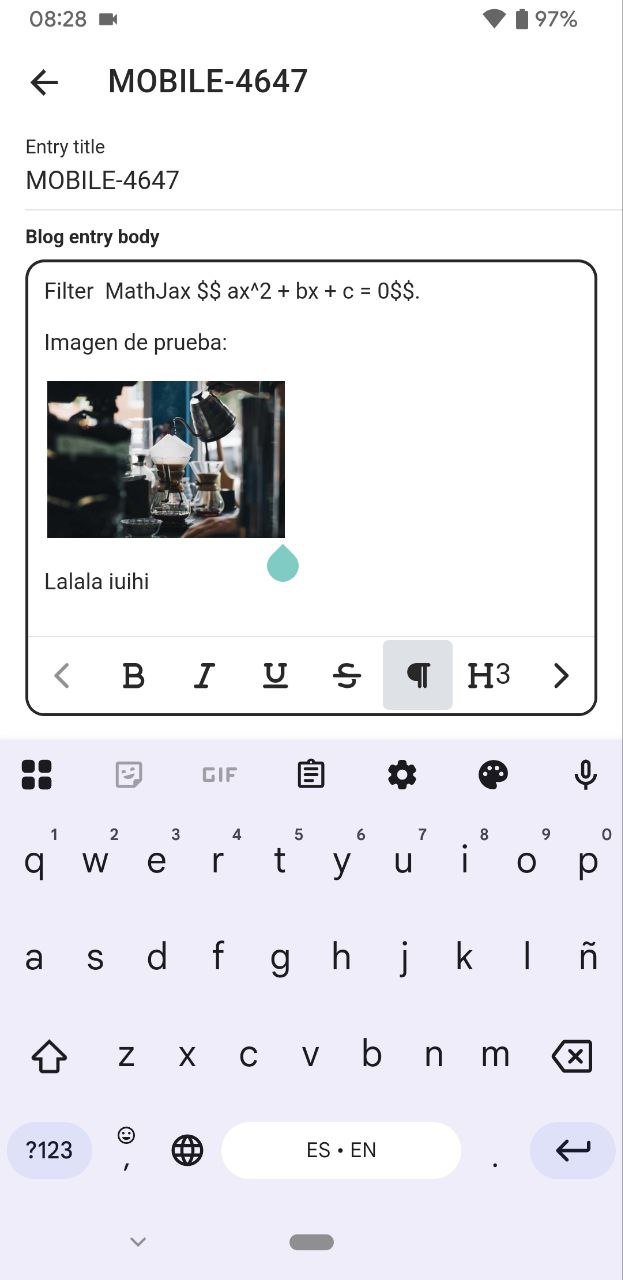Show next editor toolbar options
This screenshot has height=1280, width=623.
pos(561,676)
